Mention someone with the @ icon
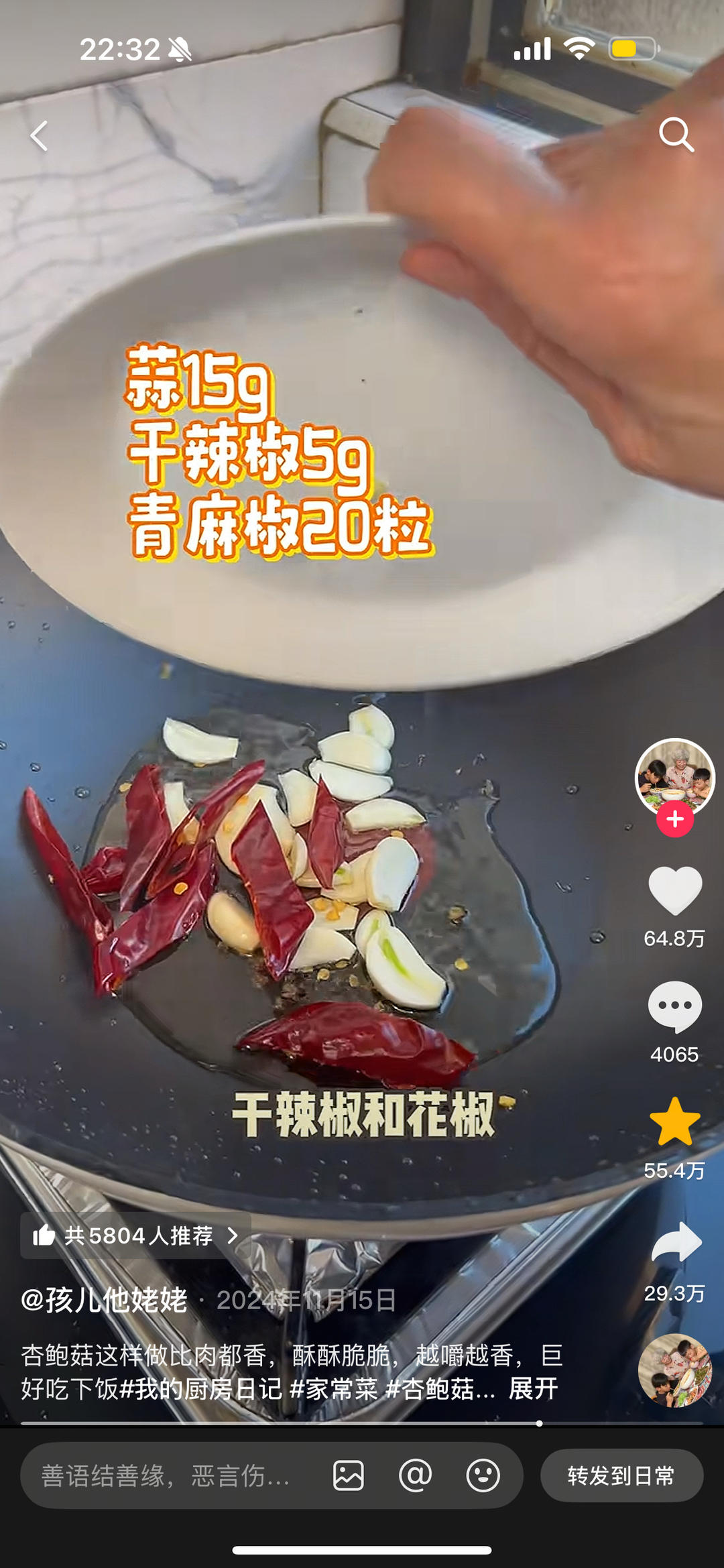724x1568 pixels. [416, 1475]
